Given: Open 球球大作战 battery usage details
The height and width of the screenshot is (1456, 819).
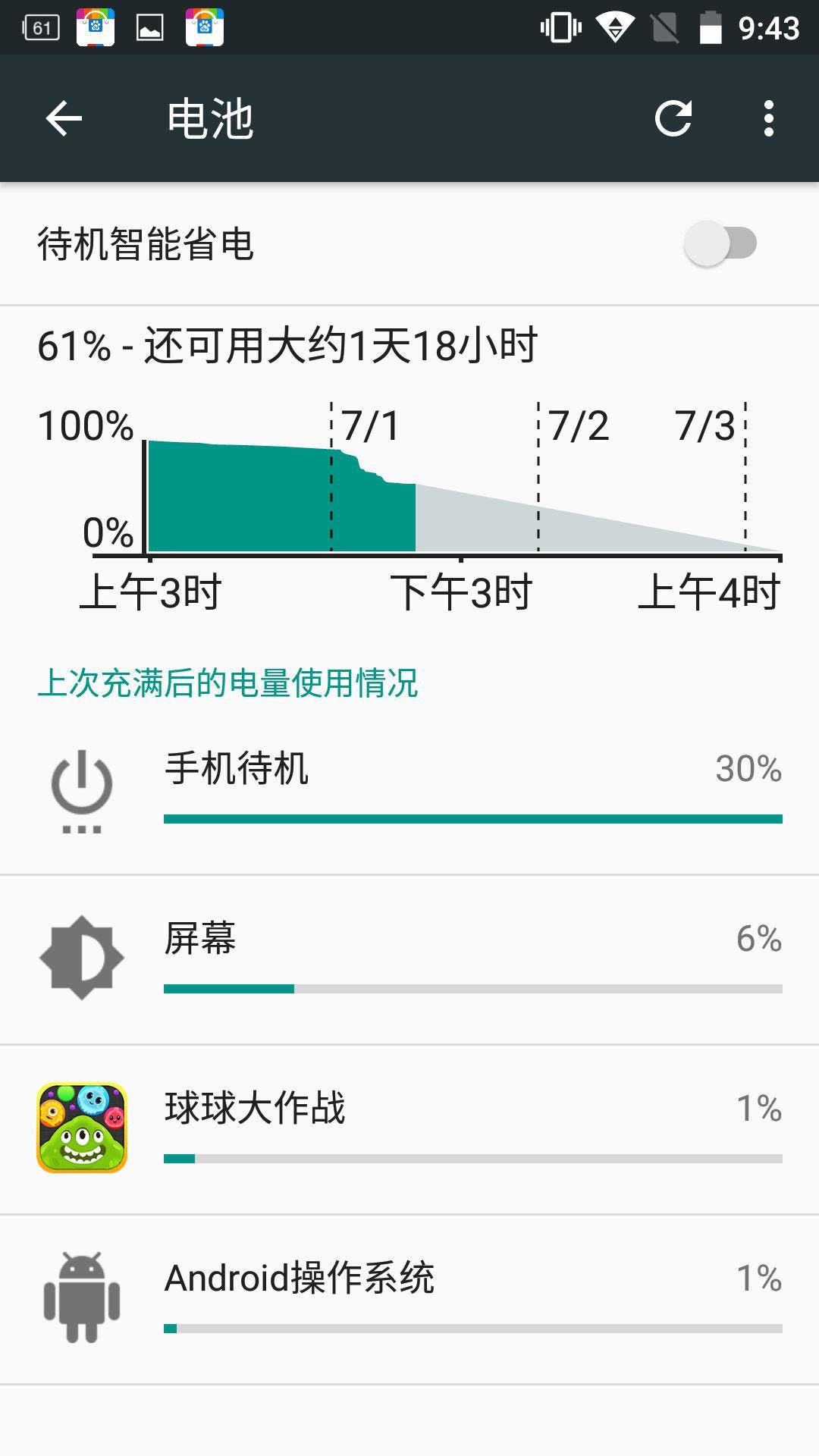Looking at the screenshot, I should (x=409, y=1129).
